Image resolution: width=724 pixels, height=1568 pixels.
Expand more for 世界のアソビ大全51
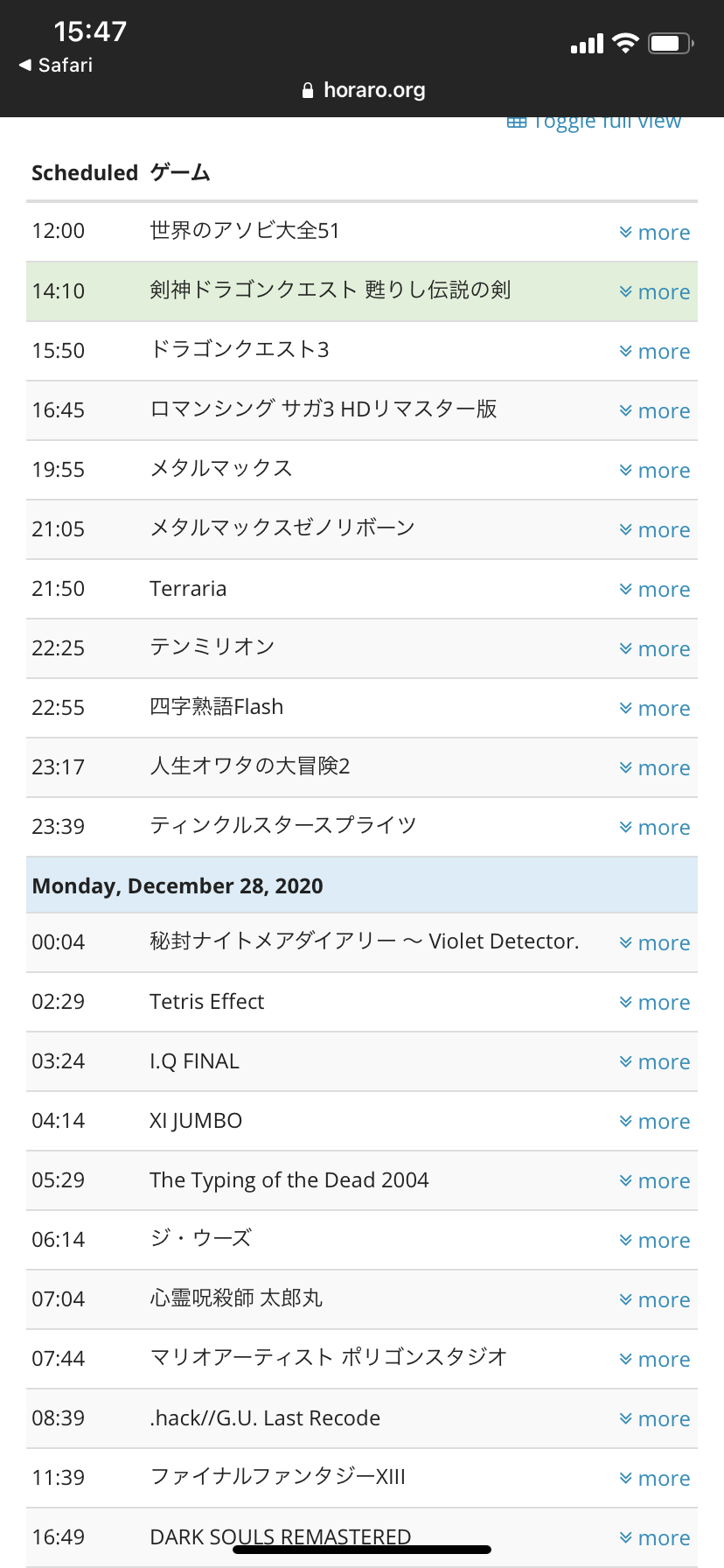(x=654, y=233)
